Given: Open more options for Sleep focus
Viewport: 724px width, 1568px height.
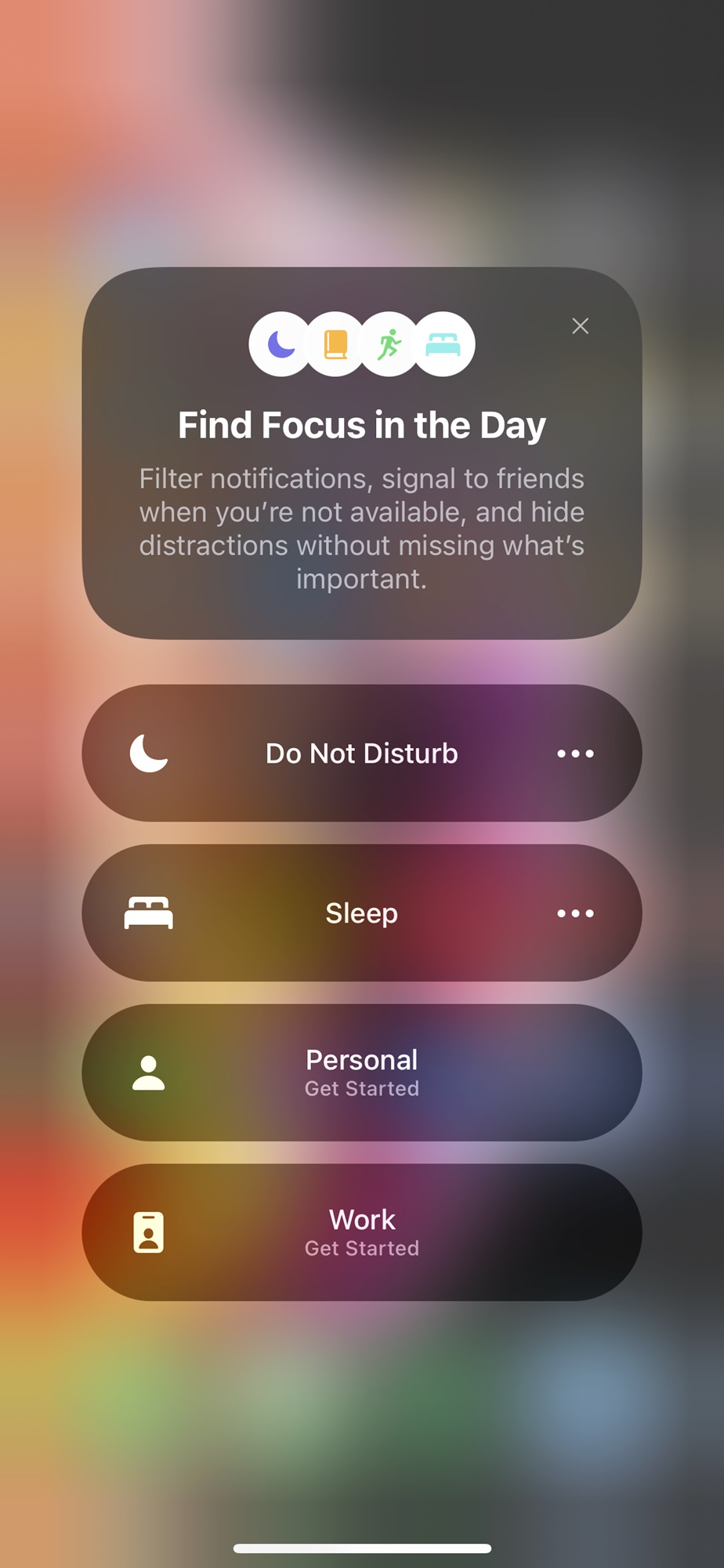Looking at the screenshot, I should pos(575,913).
